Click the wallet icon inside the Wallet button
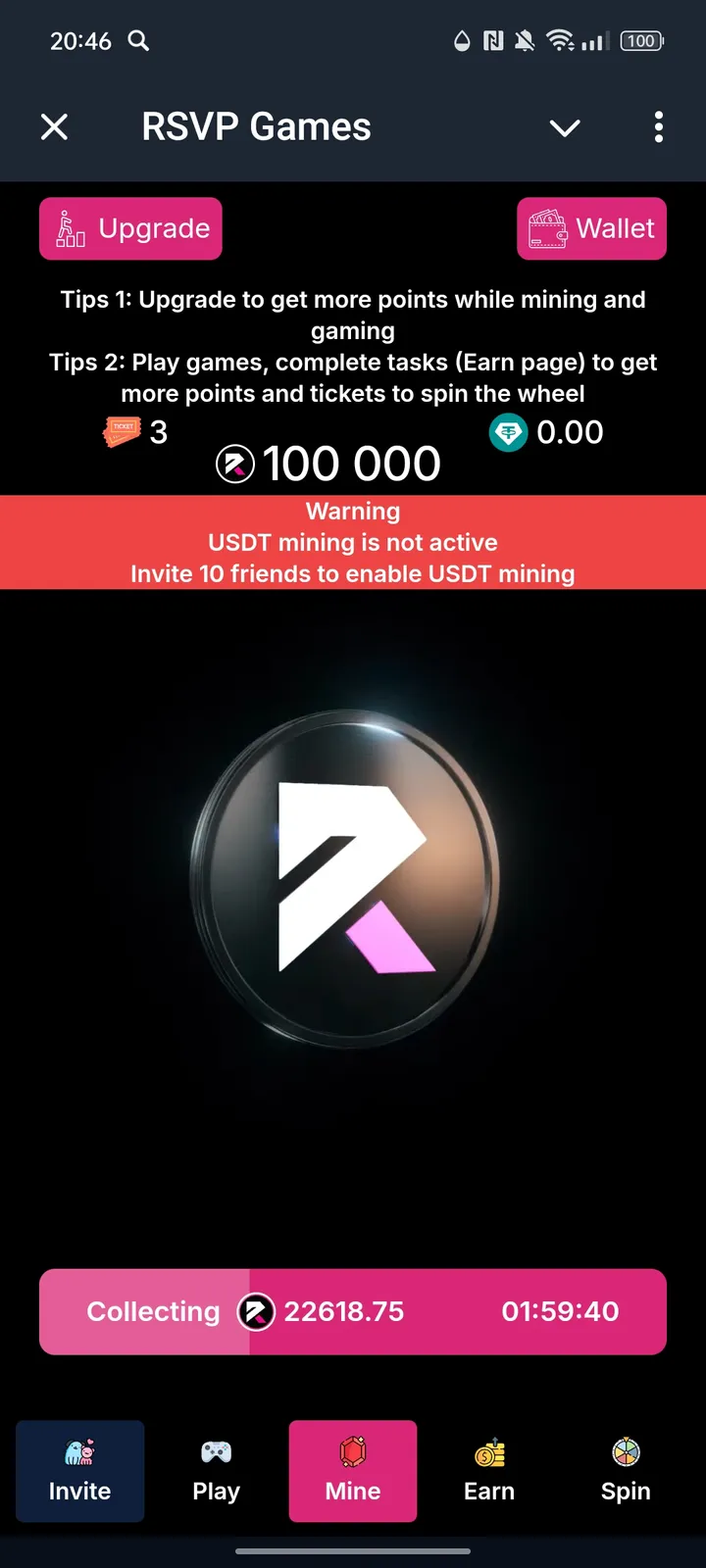Viewport: 706px width, 1568px height. [550, 228]
